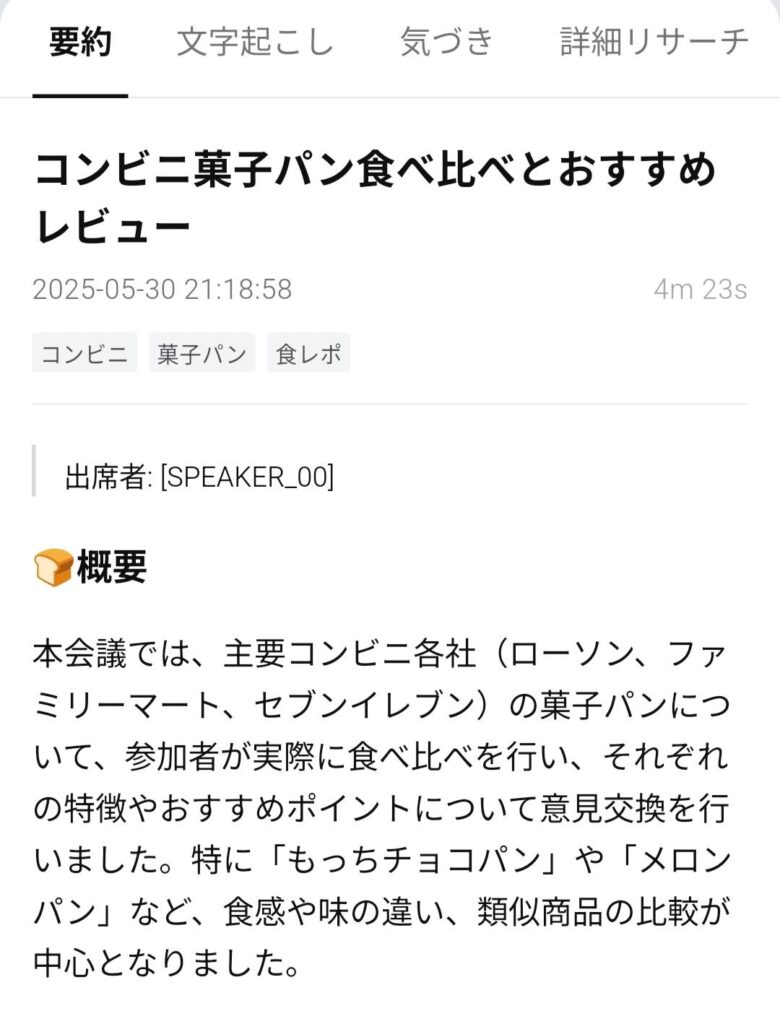Tap the 食レポ tag chip

click(x=308, y=354)
